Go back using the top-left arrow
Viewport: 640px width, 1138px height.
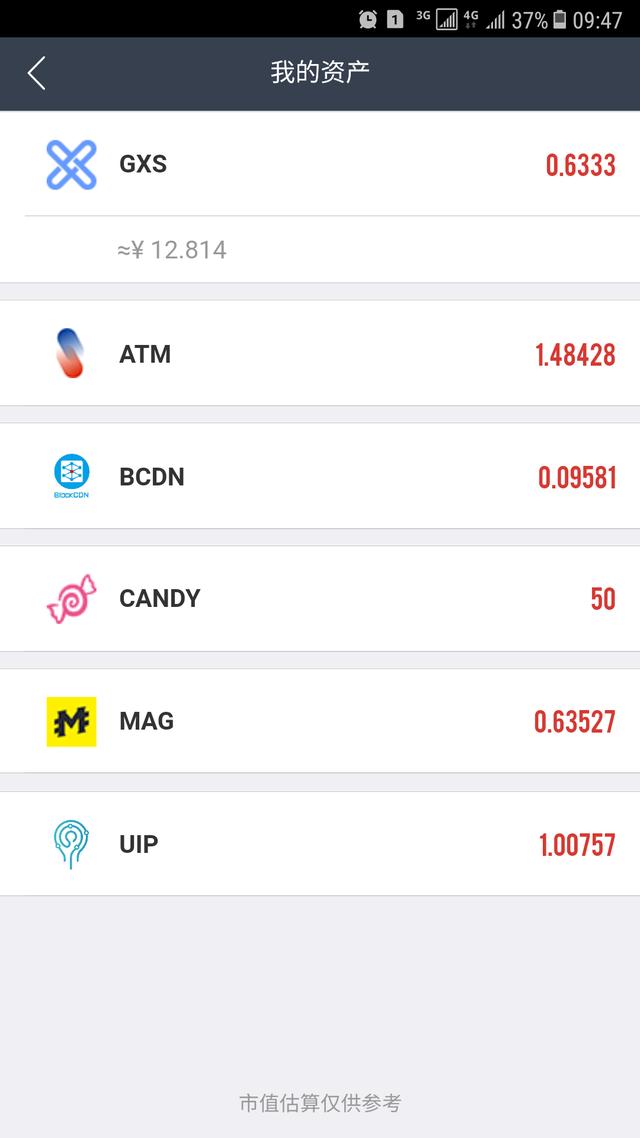36,73
